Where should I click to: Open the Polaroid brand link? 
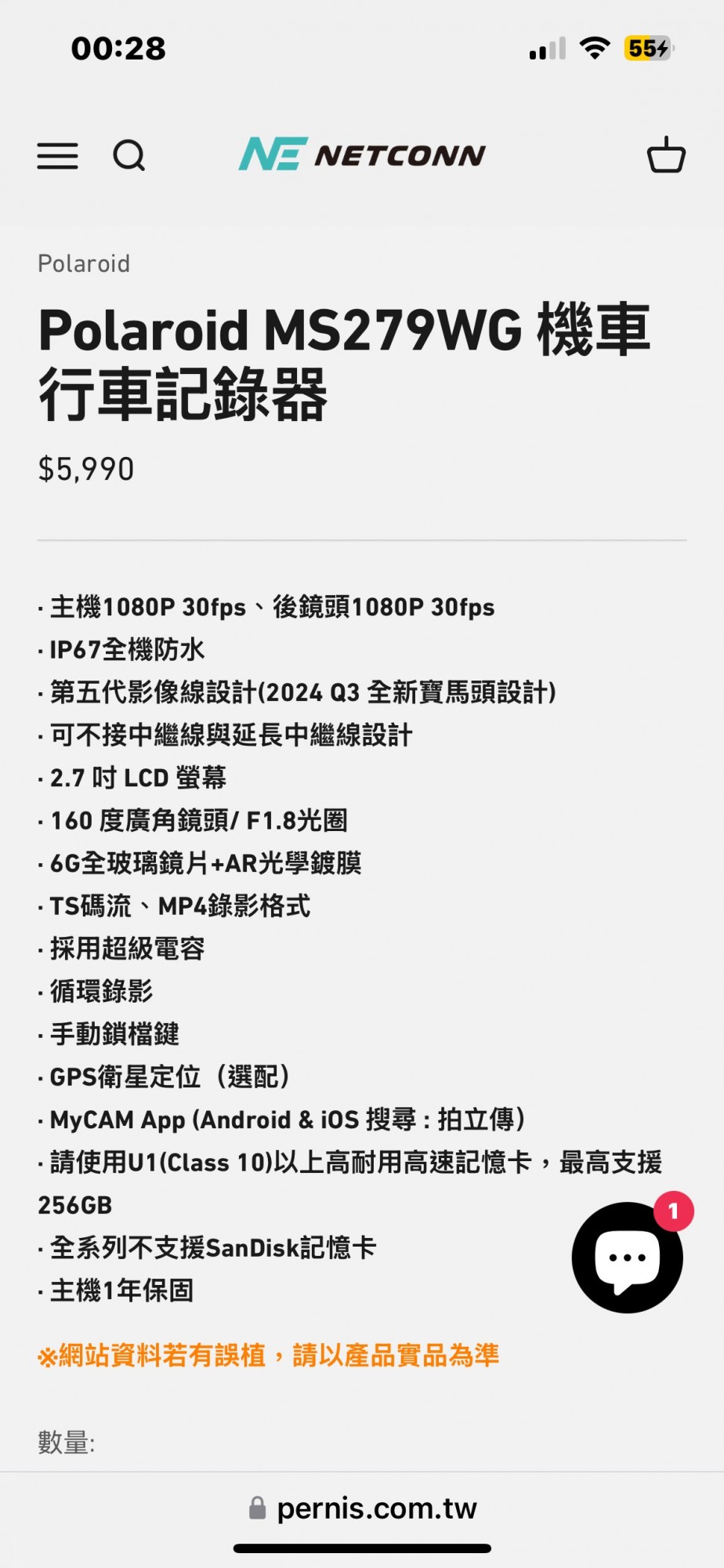point(84,263)
